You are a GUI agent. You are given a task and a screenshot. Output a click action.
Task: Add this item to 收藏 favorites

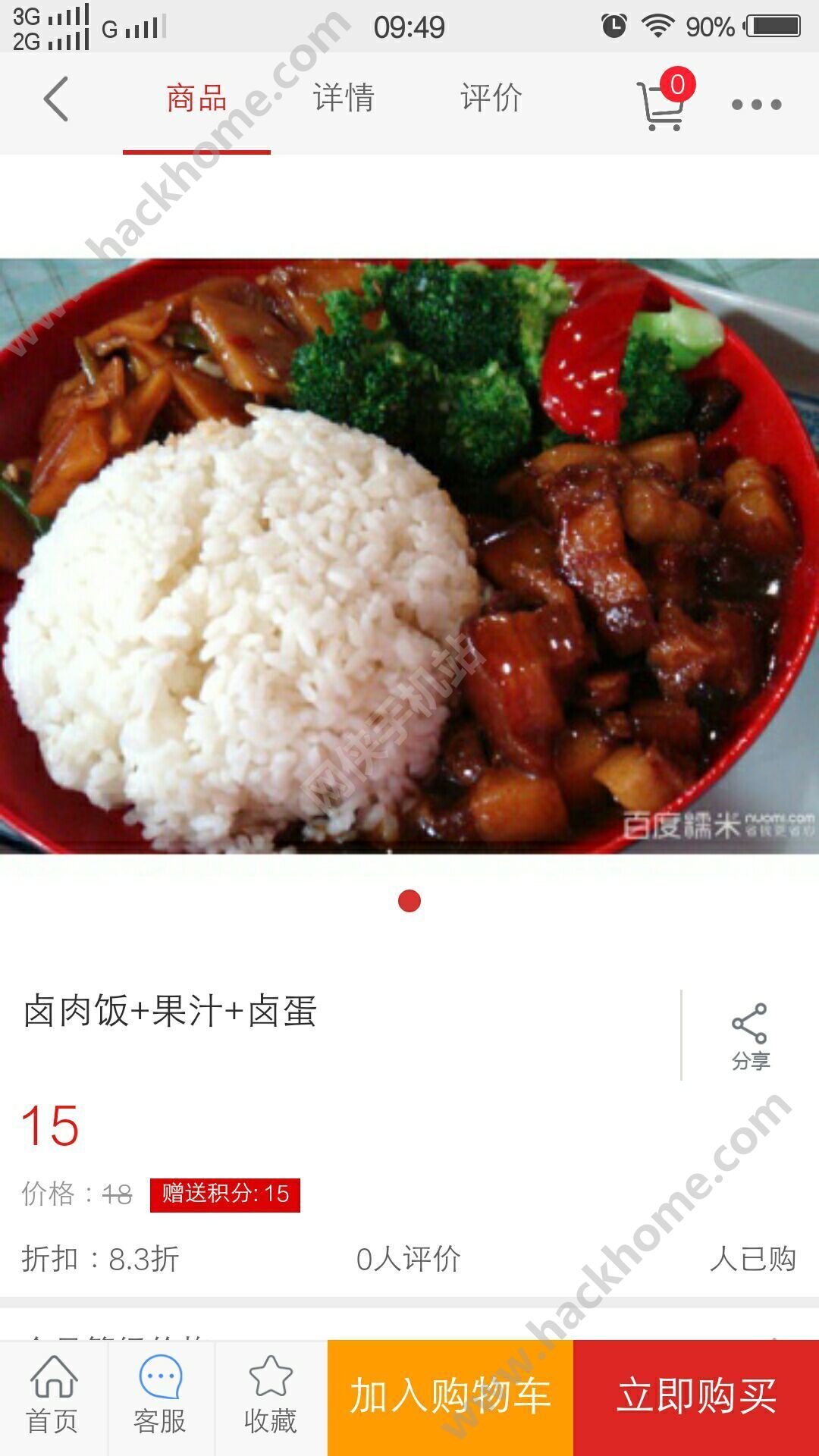270,1397
